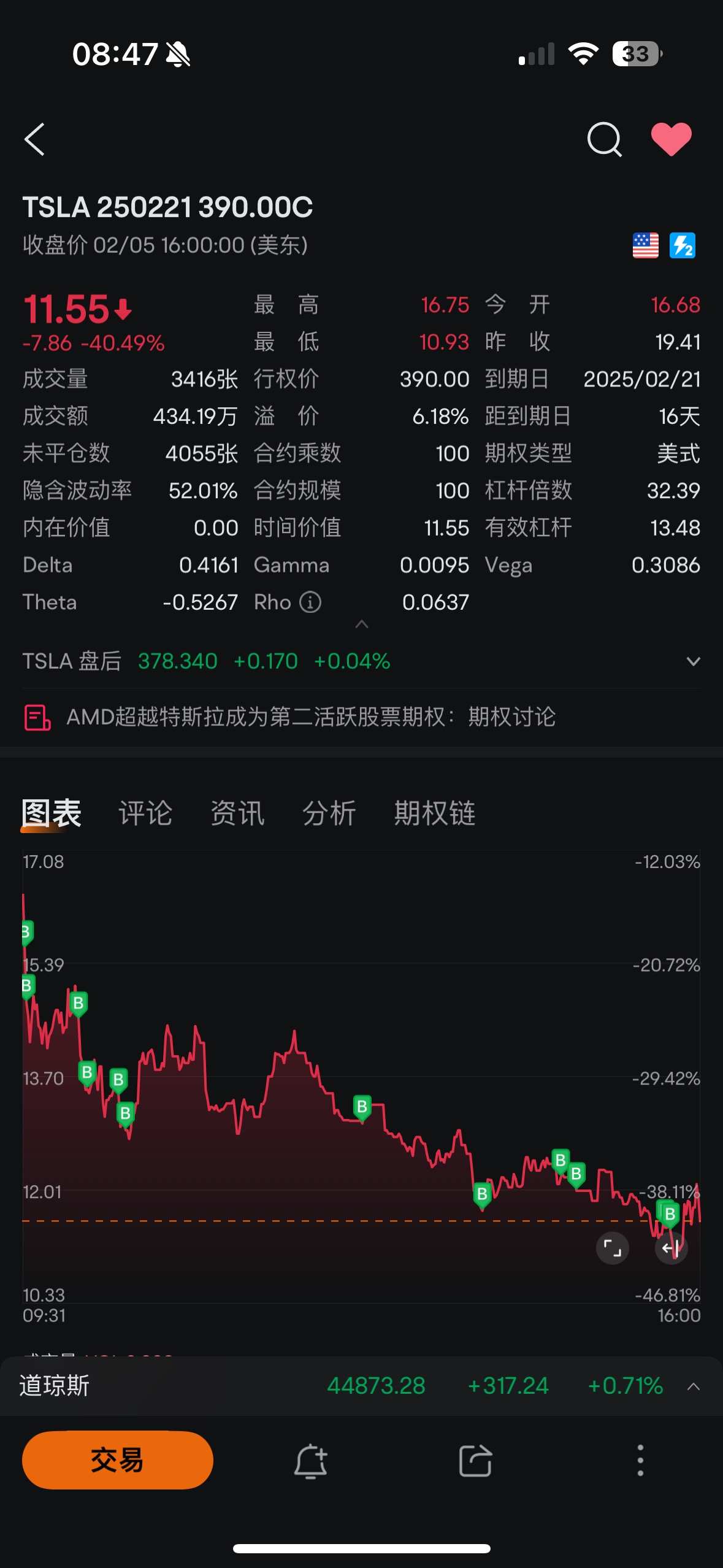Collapse the option details panel
The image size is (723, 1568).
click(x=362, y=624)
